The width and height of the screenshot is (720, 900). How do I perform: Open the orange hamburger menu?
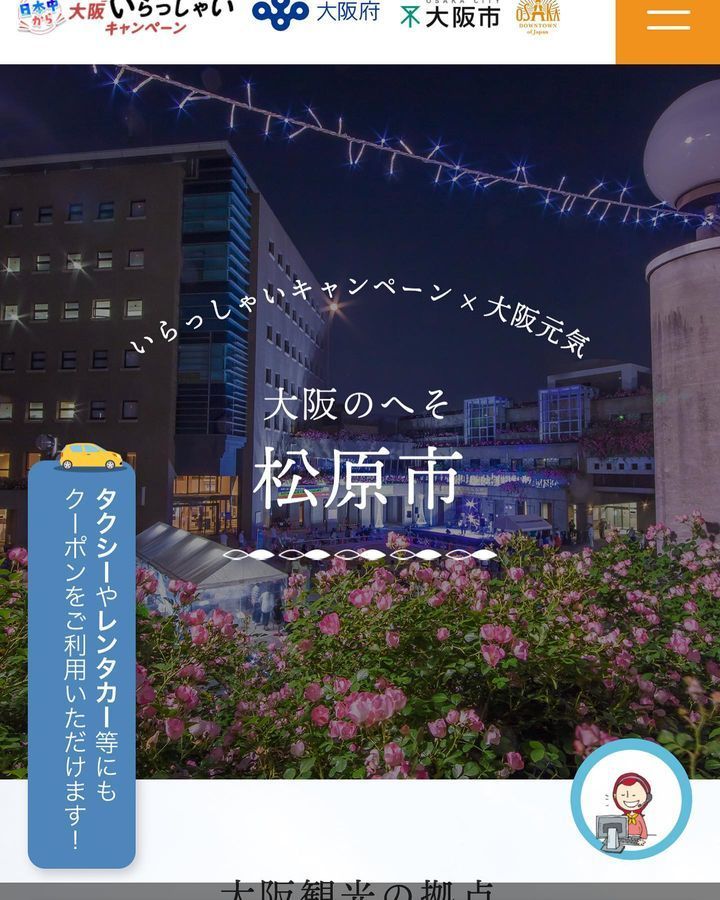667,22
